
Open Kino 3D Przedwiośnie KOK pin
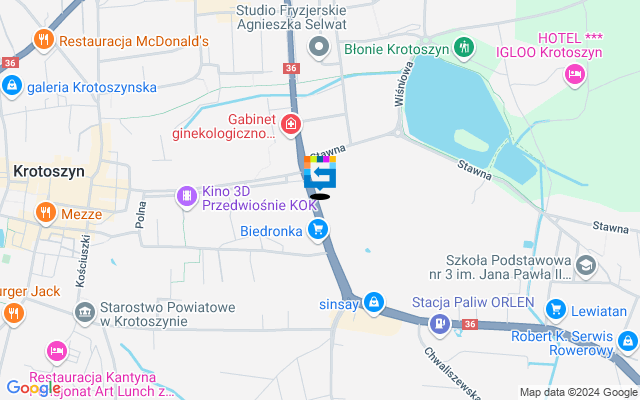click(185, 196)
